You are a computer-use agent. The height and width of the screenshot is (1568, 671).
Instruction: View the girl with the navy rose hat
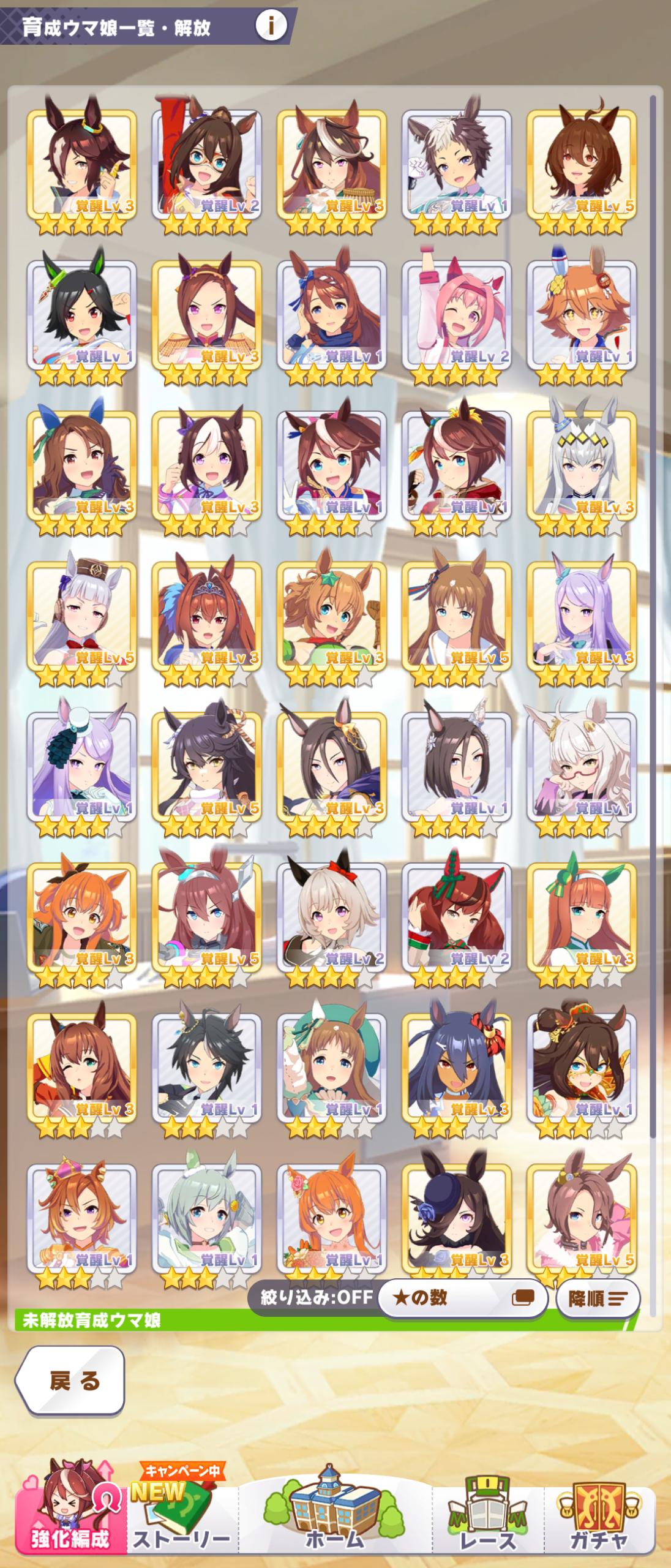coord(456,1216)
